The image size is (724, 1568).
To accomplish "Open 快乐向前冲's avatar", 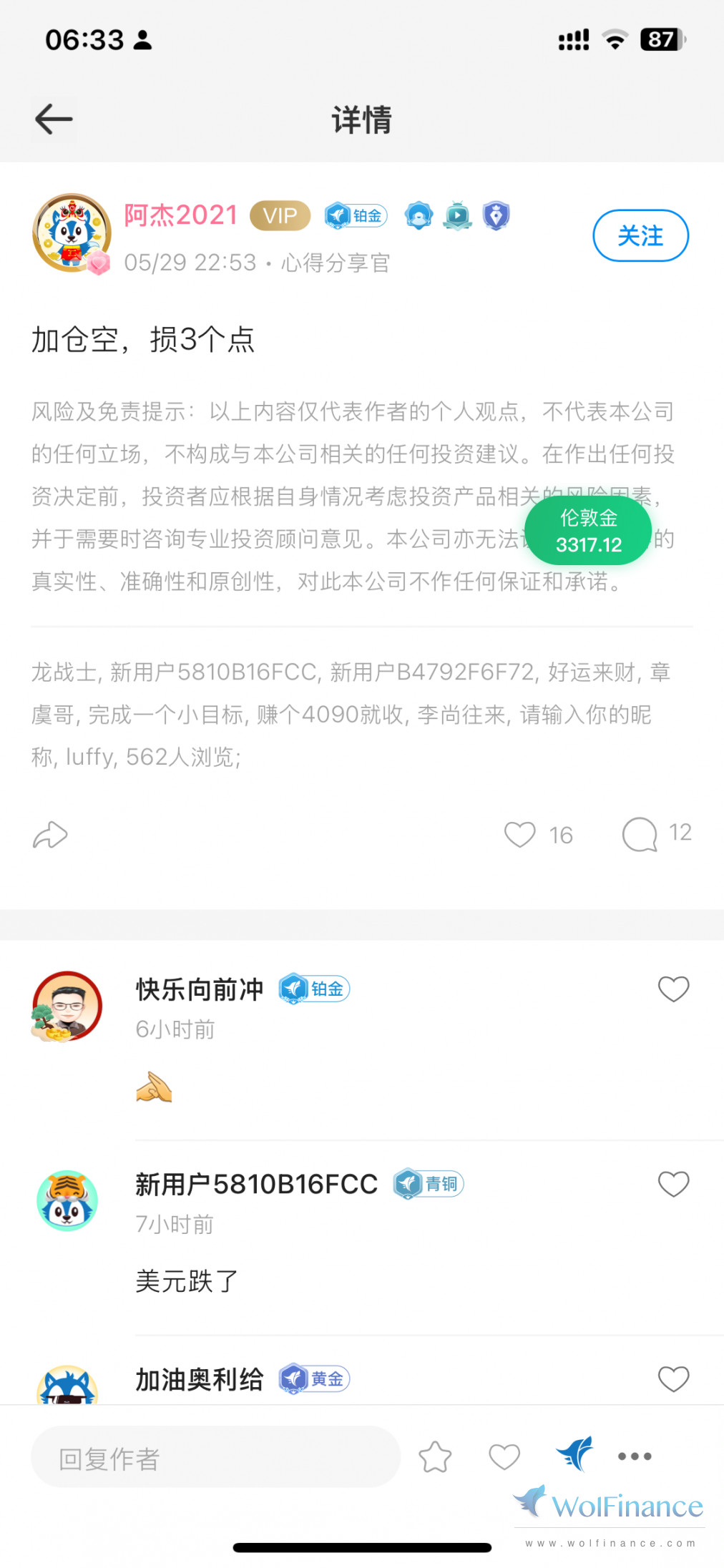I will 67,1006.
